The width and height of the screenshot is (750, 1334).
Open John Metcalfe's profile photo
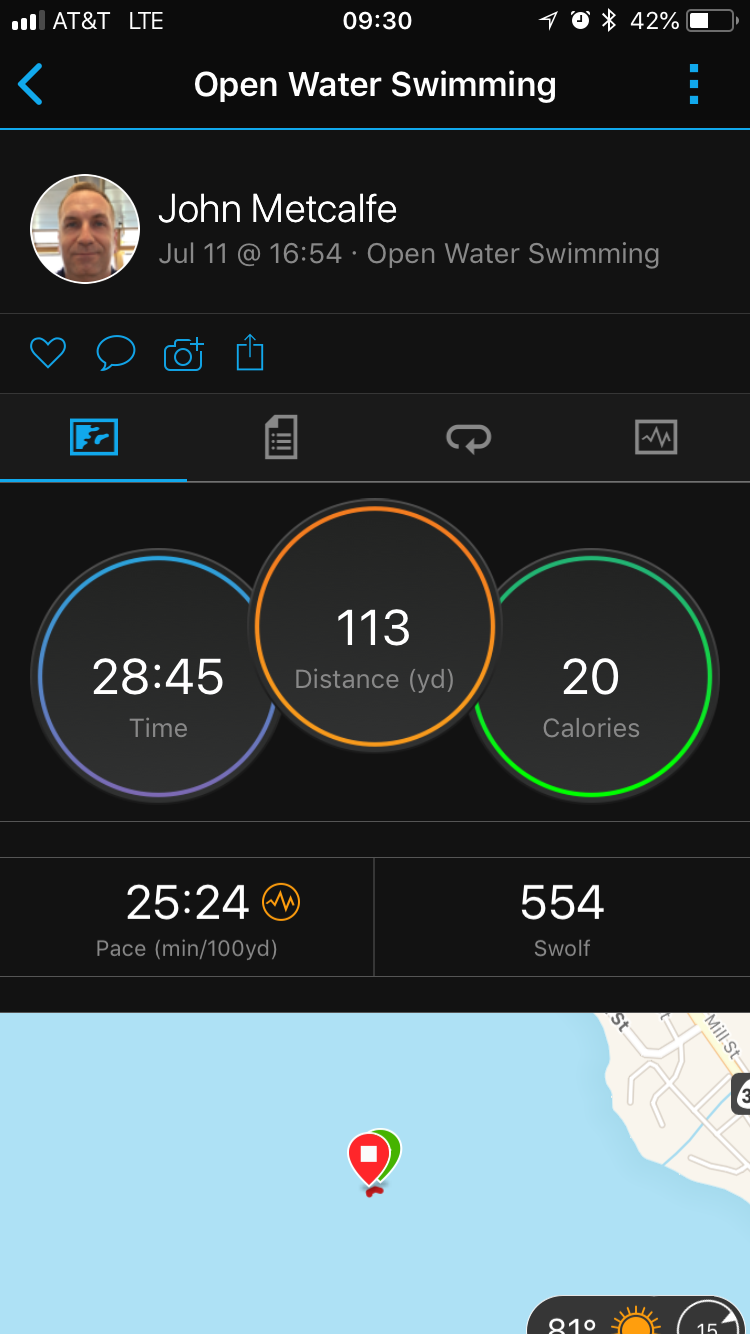click(x=85, y=229)
